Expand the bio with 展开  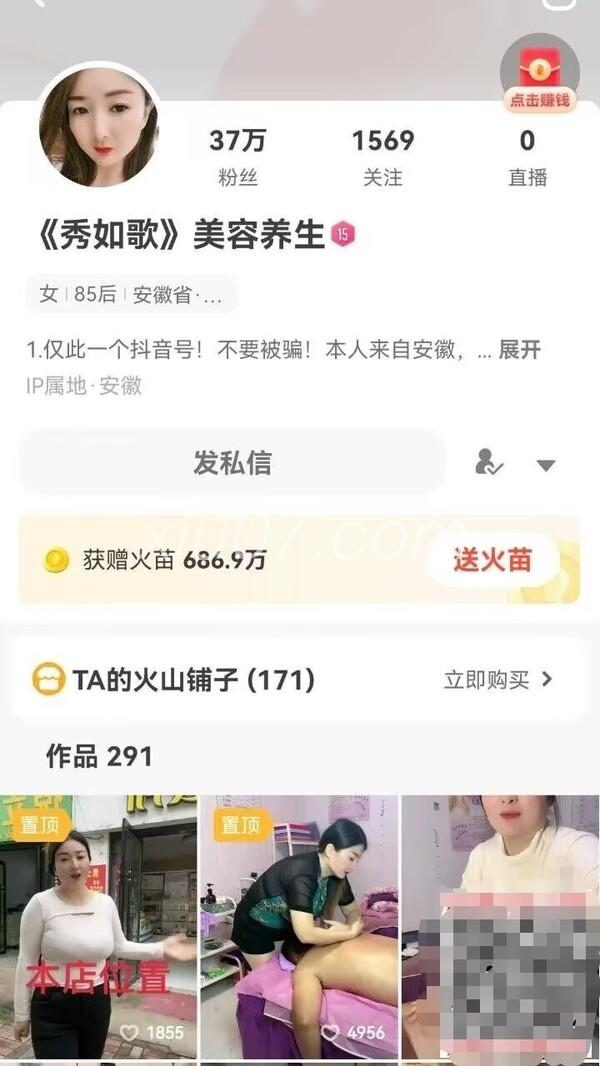point(520,350)
